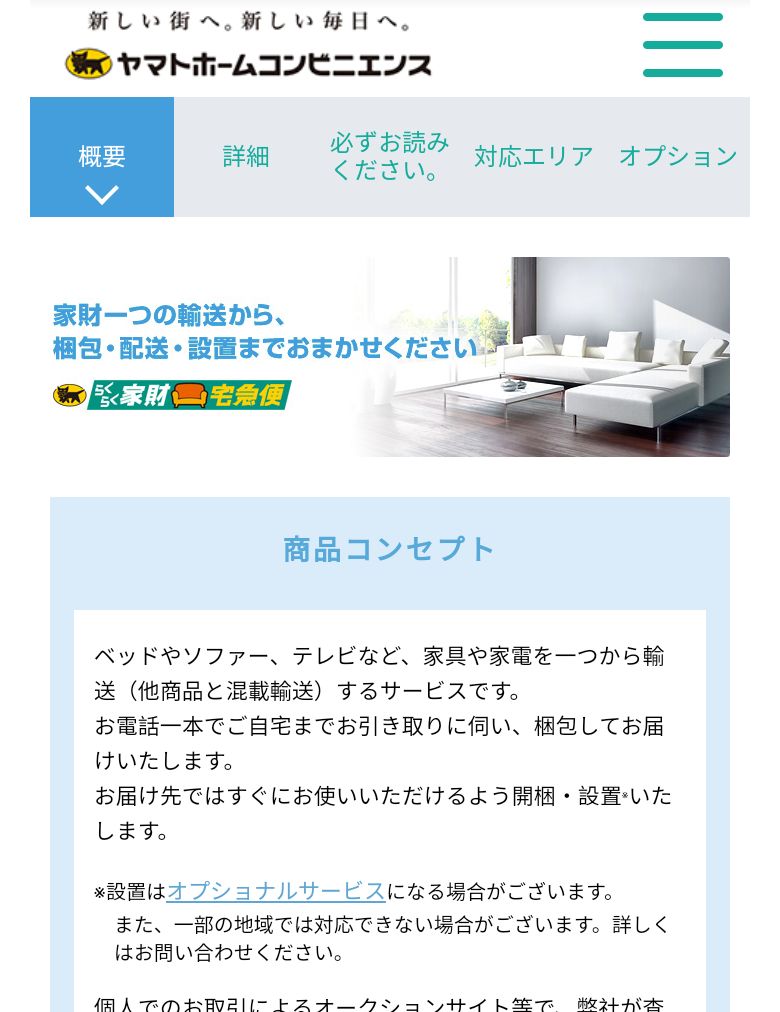Screen dimensions: 780x1012
Task: Switch to the 詳細 tab
Action: click(x=246, y=157)
